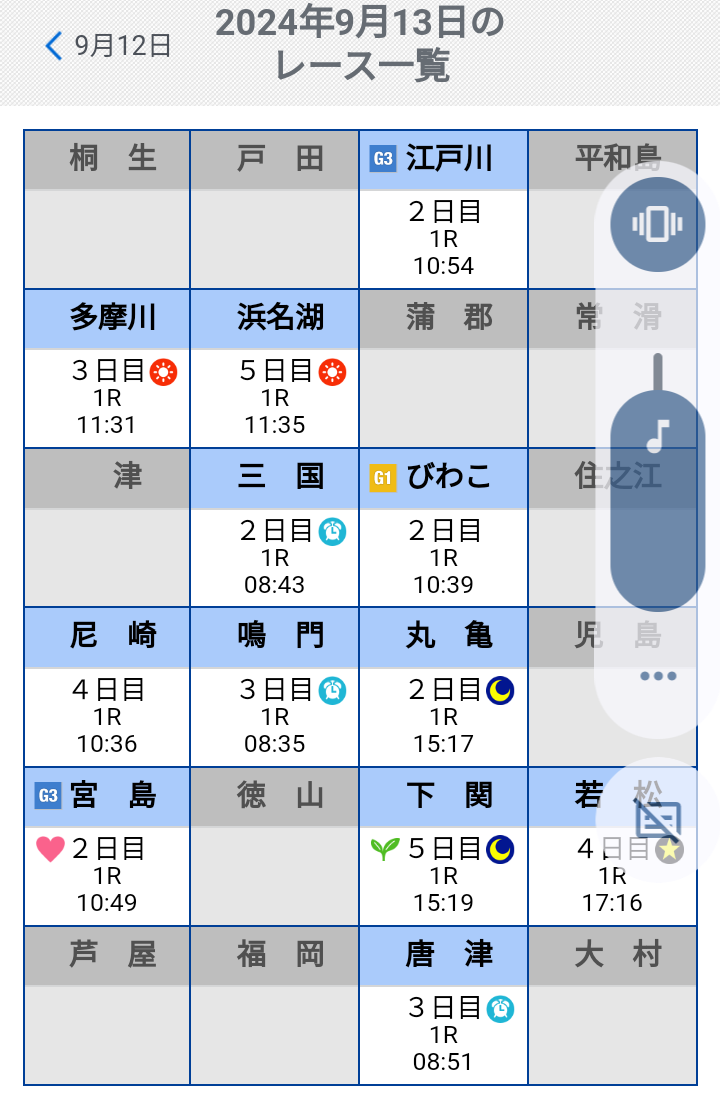The width and height of the screenshot is (720, 1095).
Task: View 宮島 G3 day 2 races
Action: [107, 875]
